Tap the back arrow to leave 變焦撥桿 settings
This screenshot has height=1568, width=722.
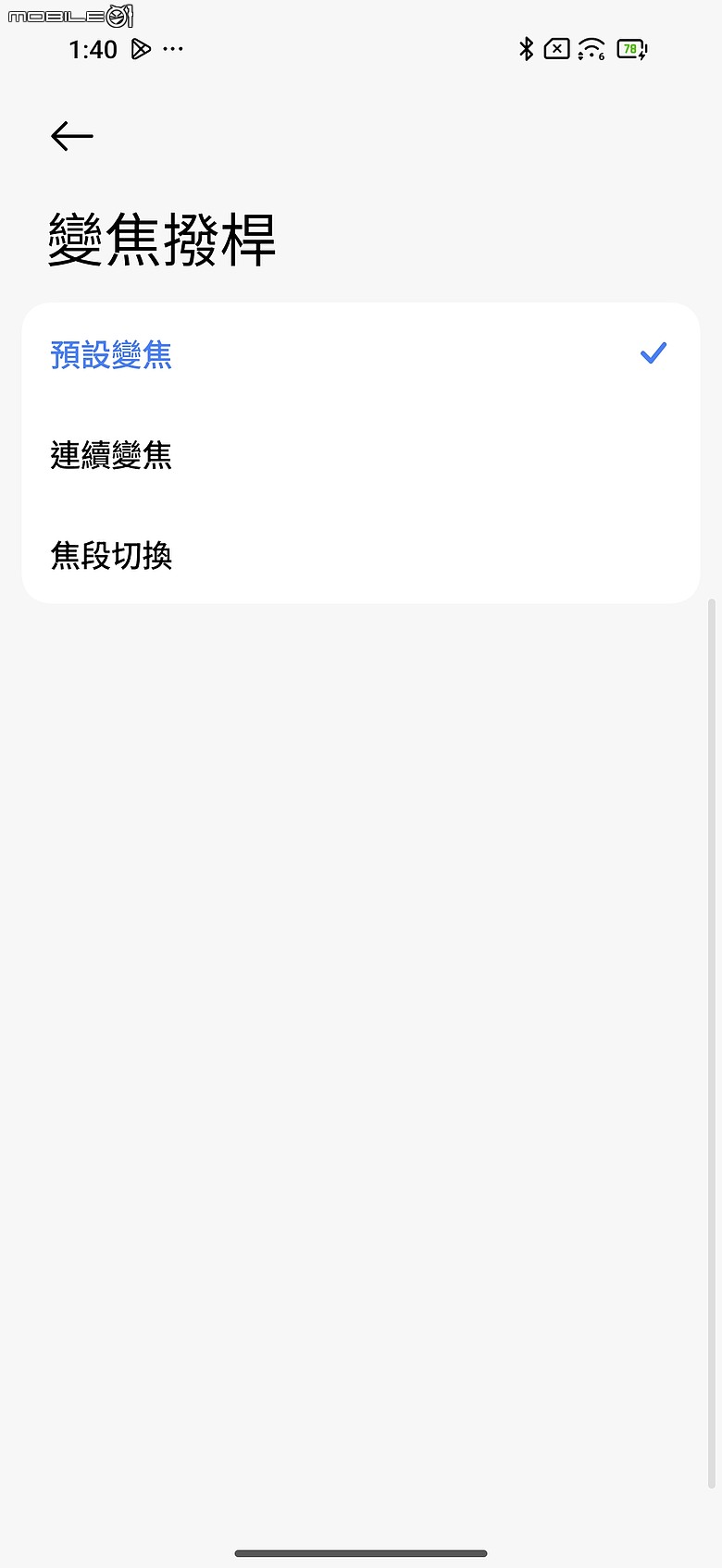[x=70, y=136]
